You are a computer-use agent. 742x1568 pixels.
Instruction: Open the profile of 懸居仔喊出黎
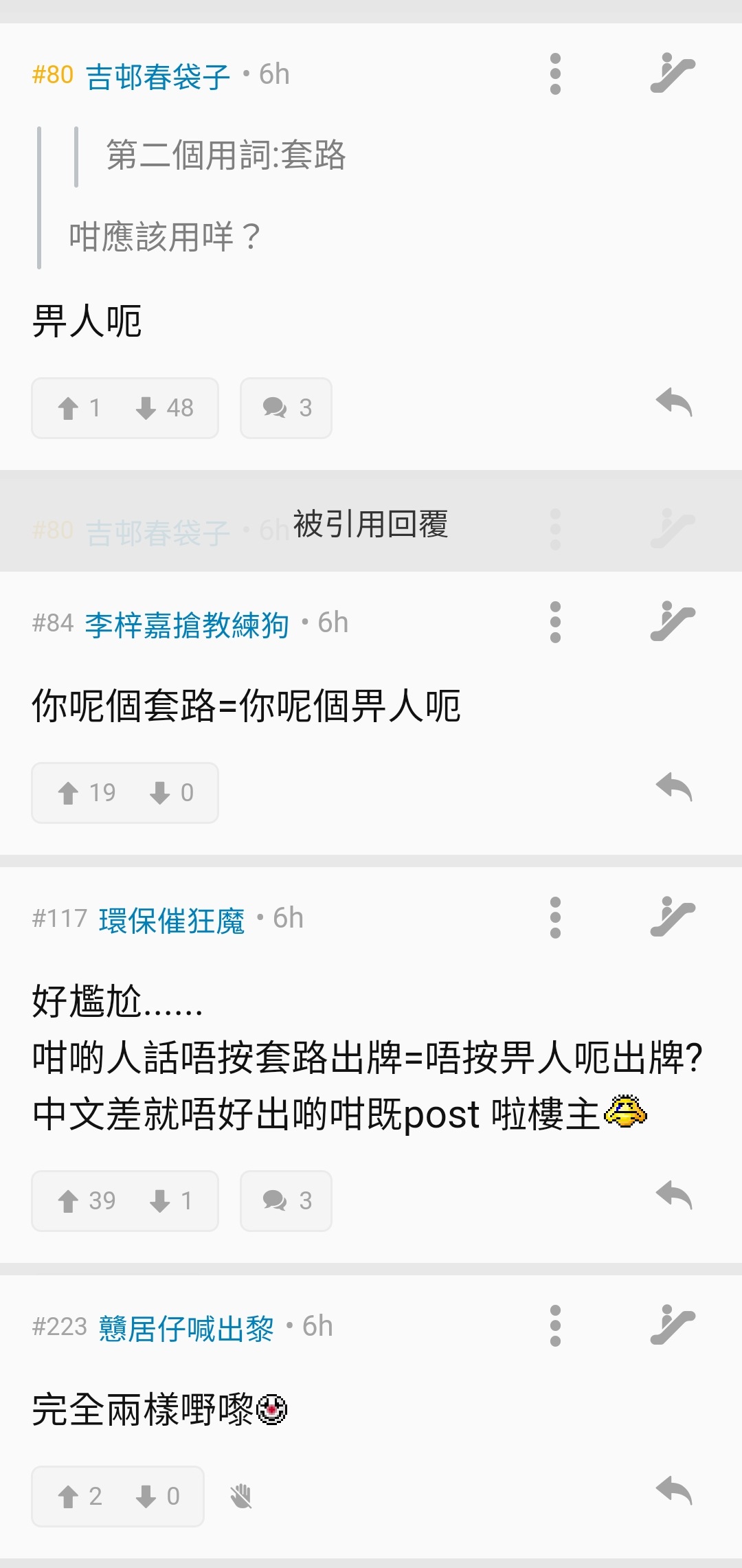pos(184,1326)
